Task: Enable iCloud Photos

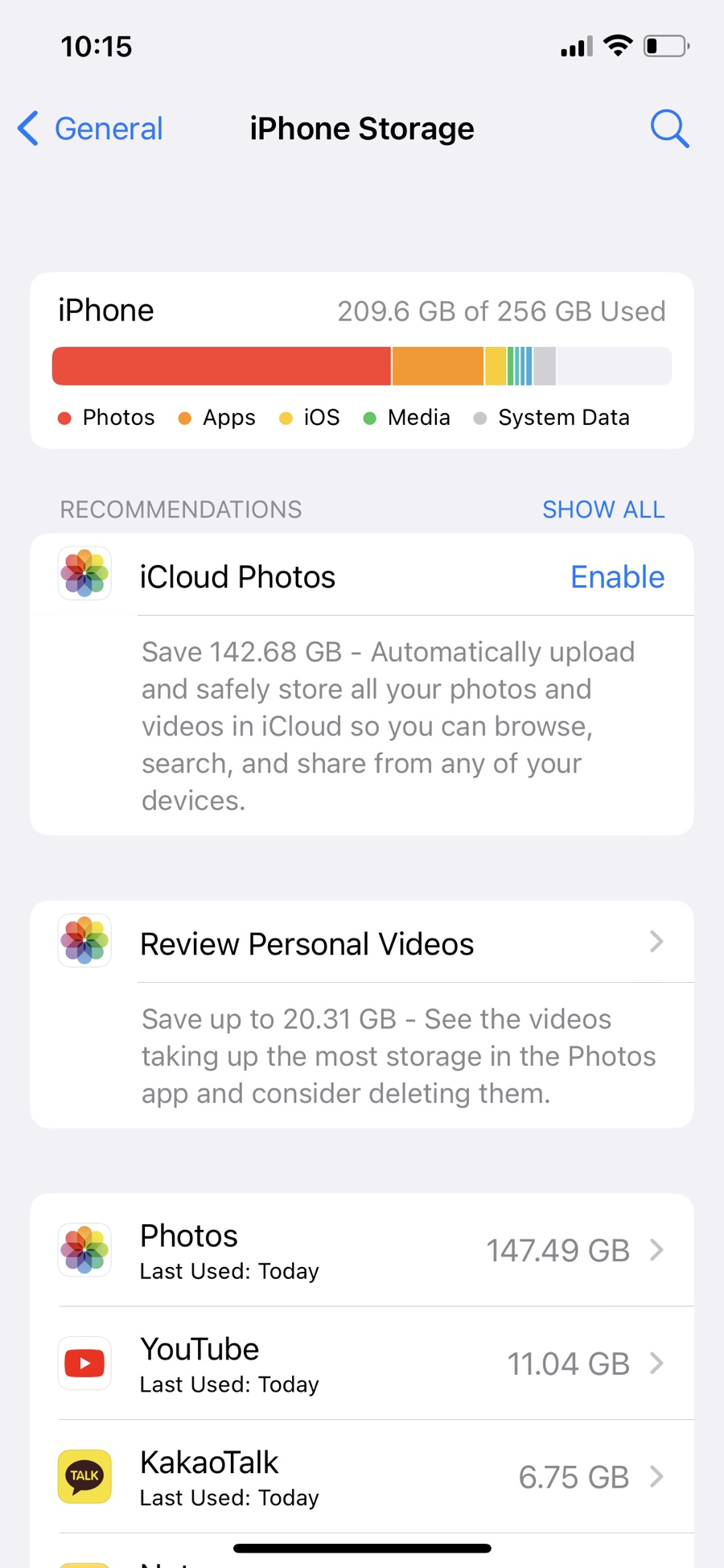Action: [x=617, y=577]
